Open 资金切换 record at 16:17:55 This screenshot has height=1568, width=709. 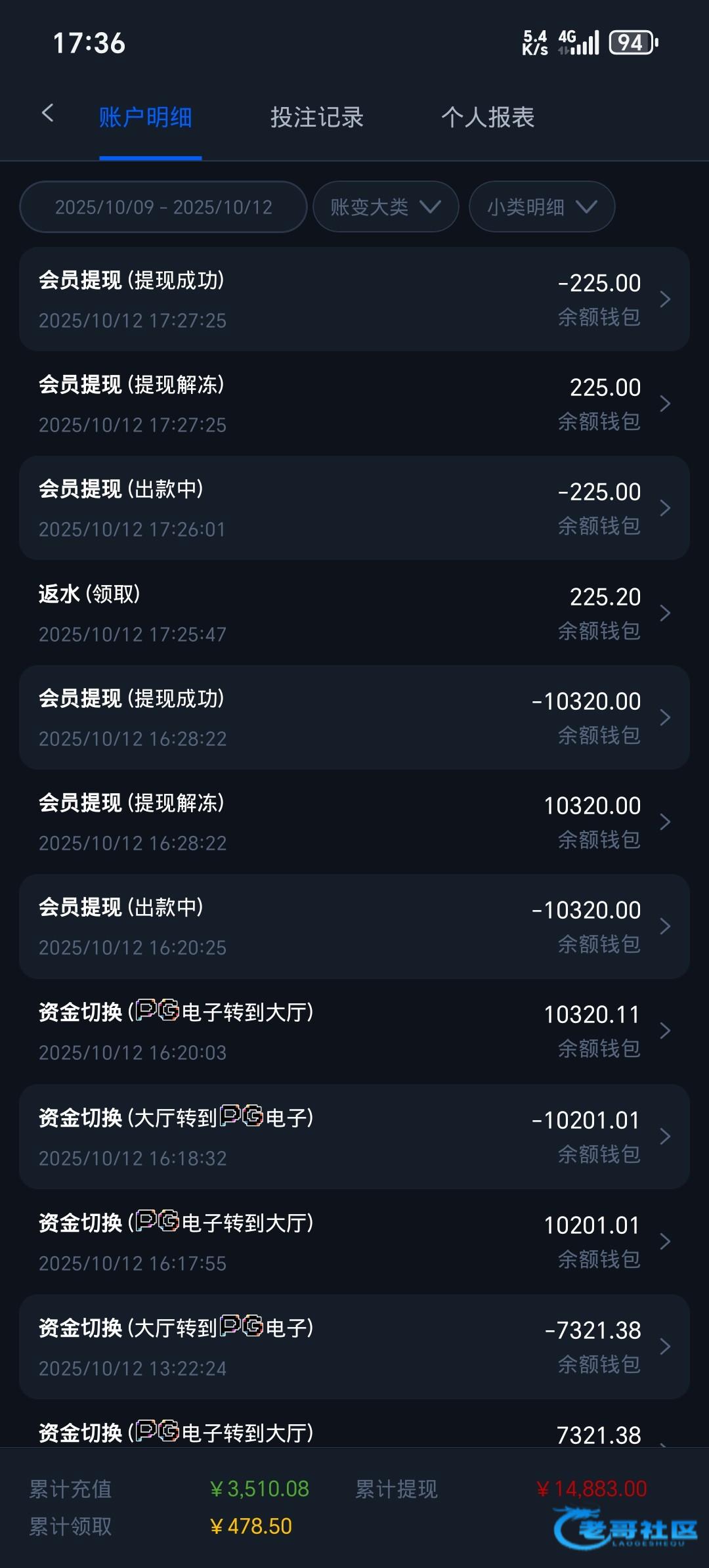(x=354, y=1242)
